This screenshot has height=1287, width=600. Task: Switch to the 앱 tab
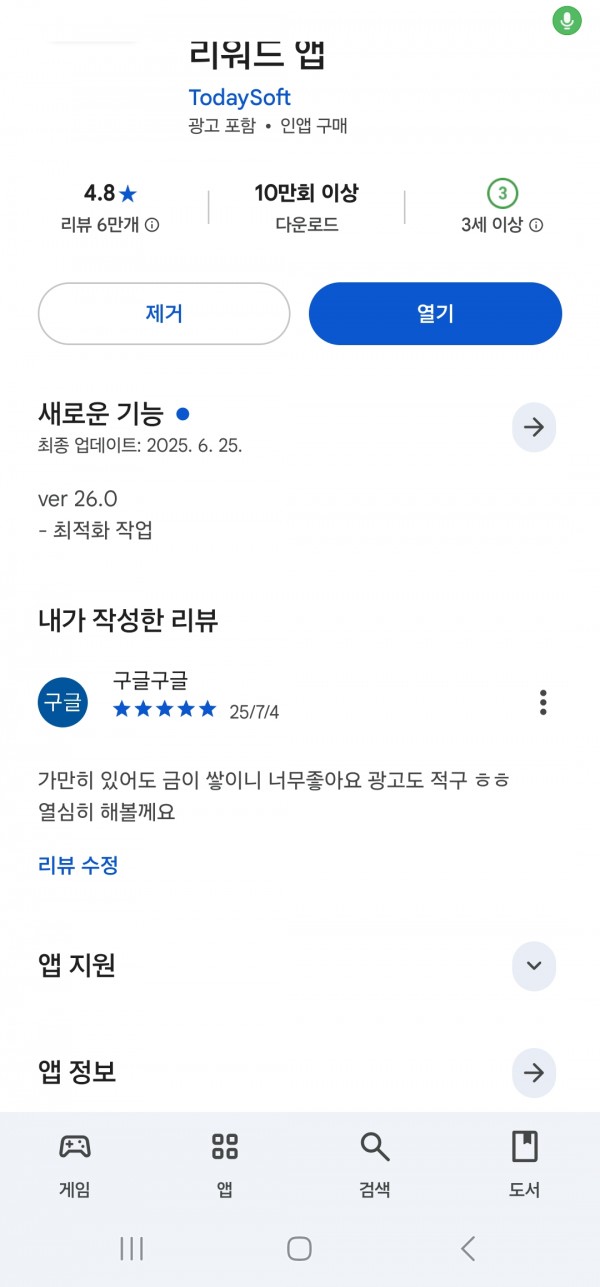point(225,1164)
